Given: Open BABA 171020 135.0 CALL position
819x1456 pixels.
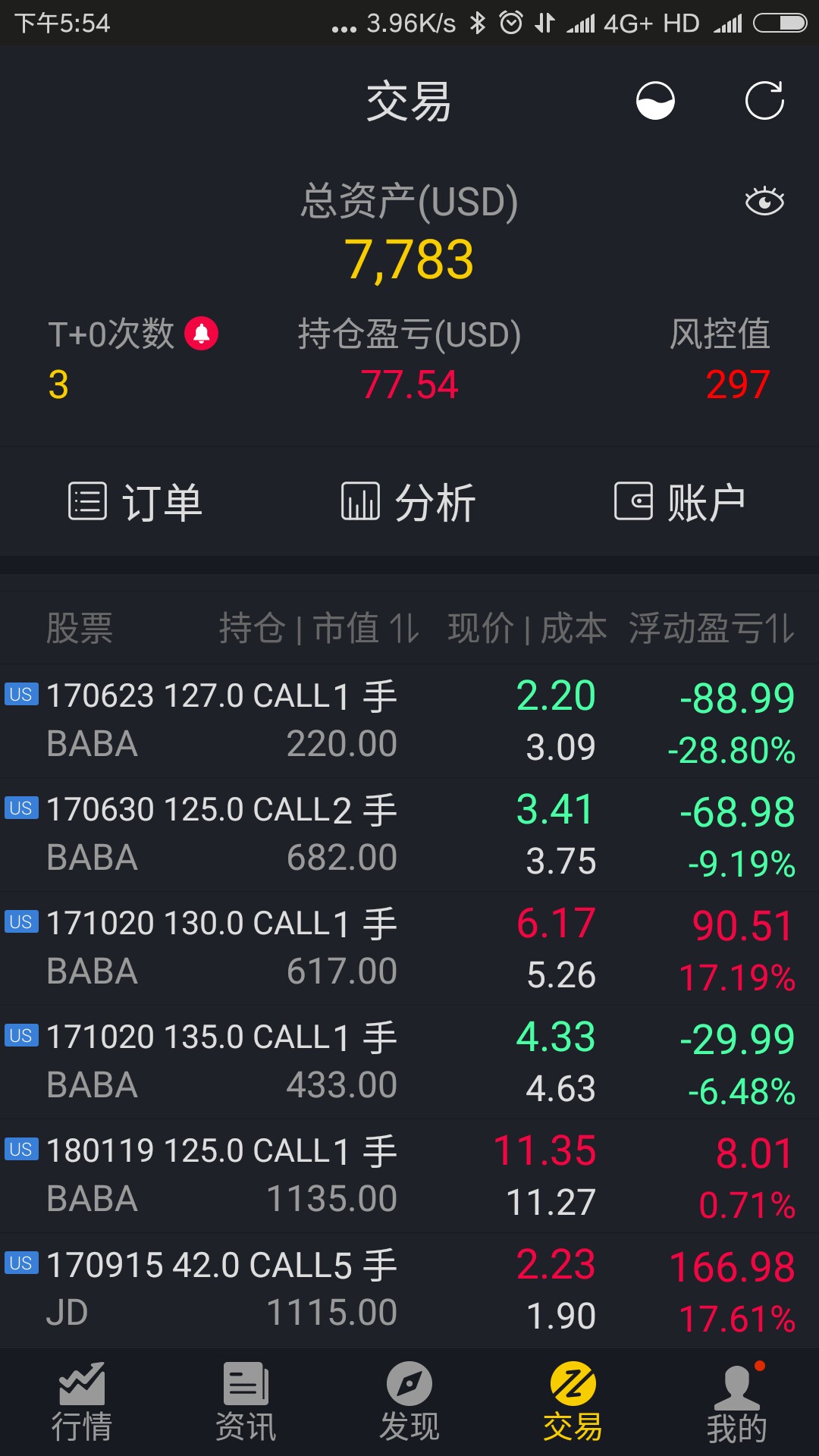Looking at the screenshot, I should [409, 1062].
